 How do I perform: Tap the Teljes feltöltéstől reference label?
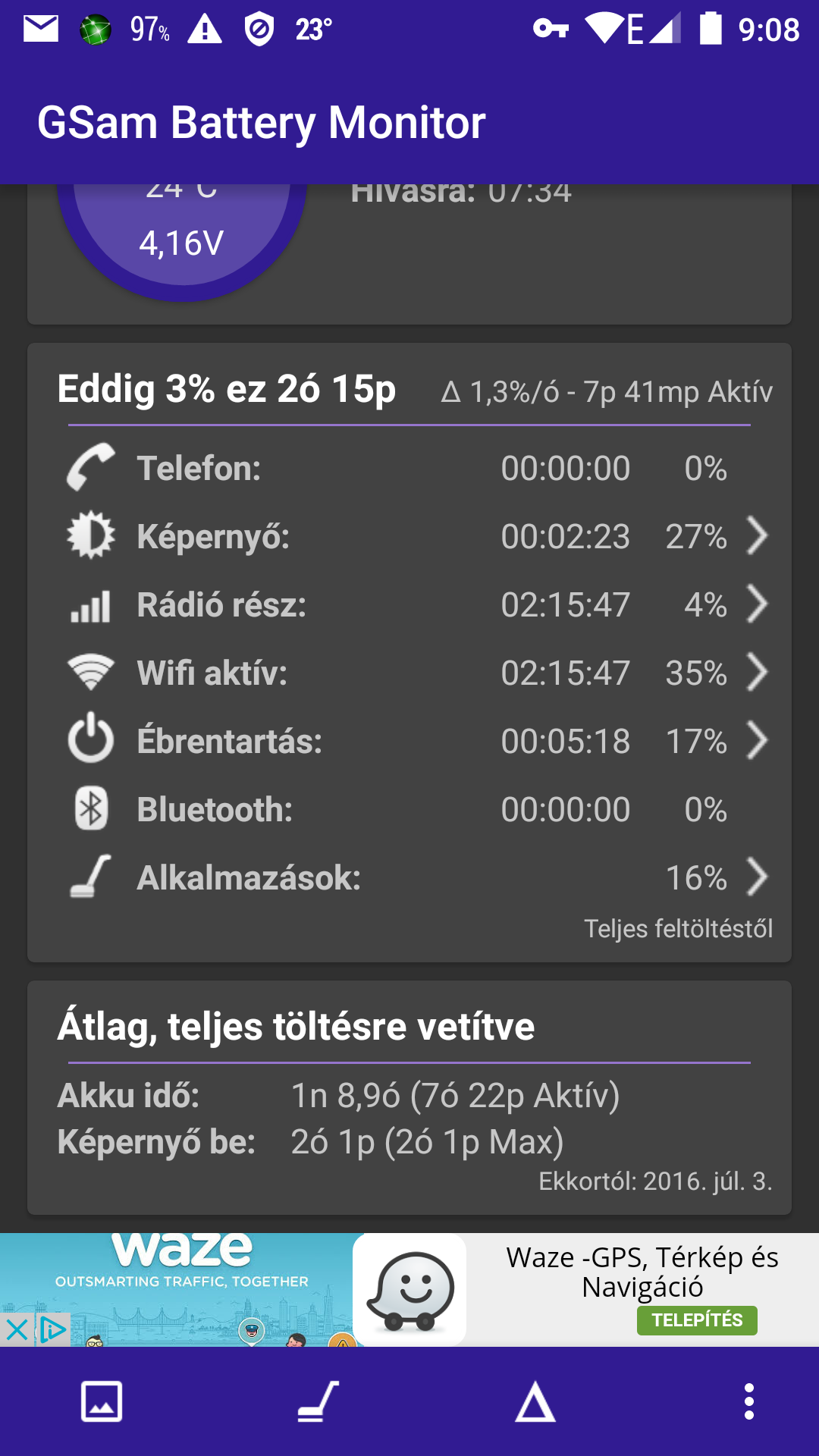(x=678, y=929)
